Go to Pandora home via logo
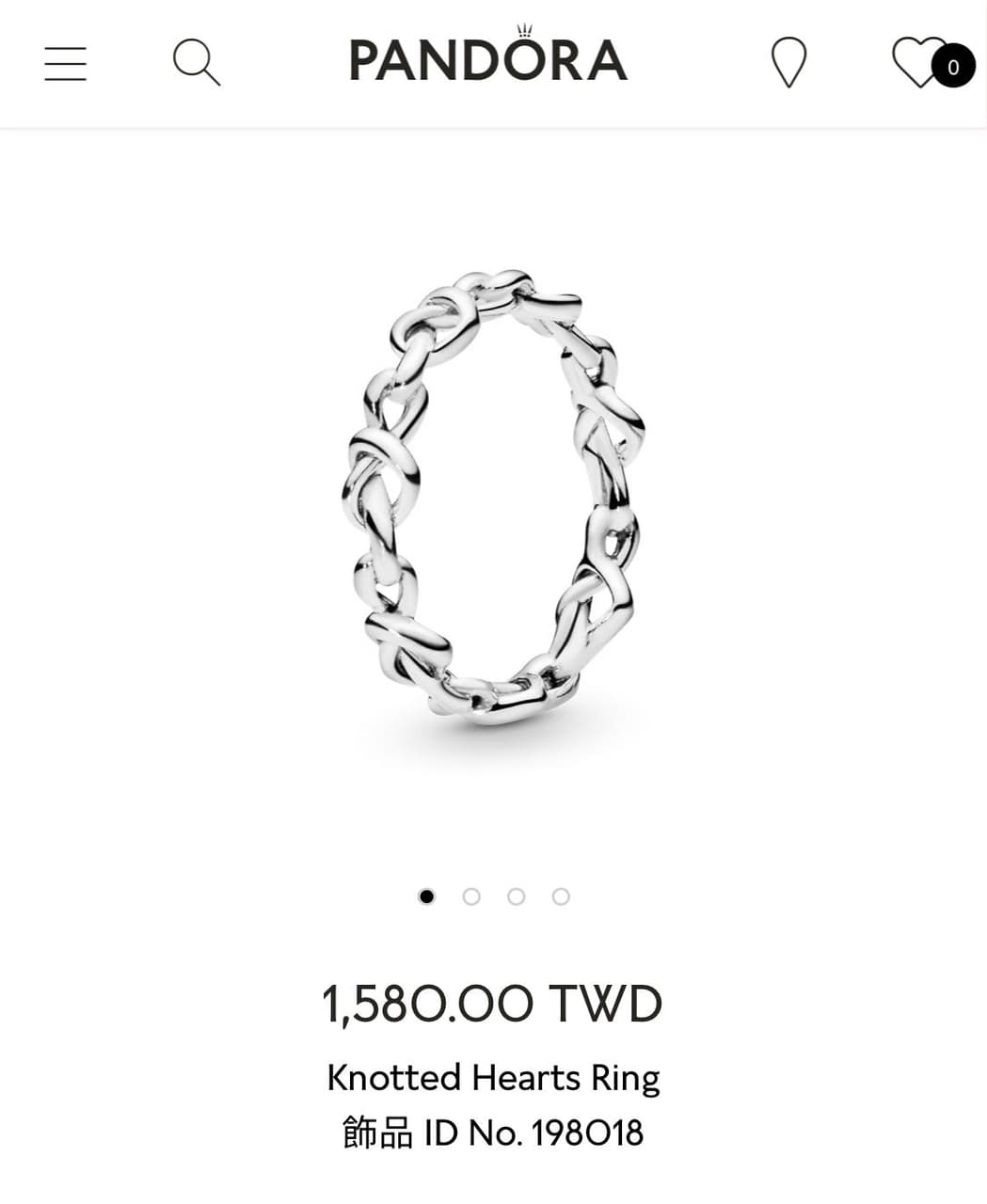This screenshot has width=987, height=1204. [x=487, y=58]
